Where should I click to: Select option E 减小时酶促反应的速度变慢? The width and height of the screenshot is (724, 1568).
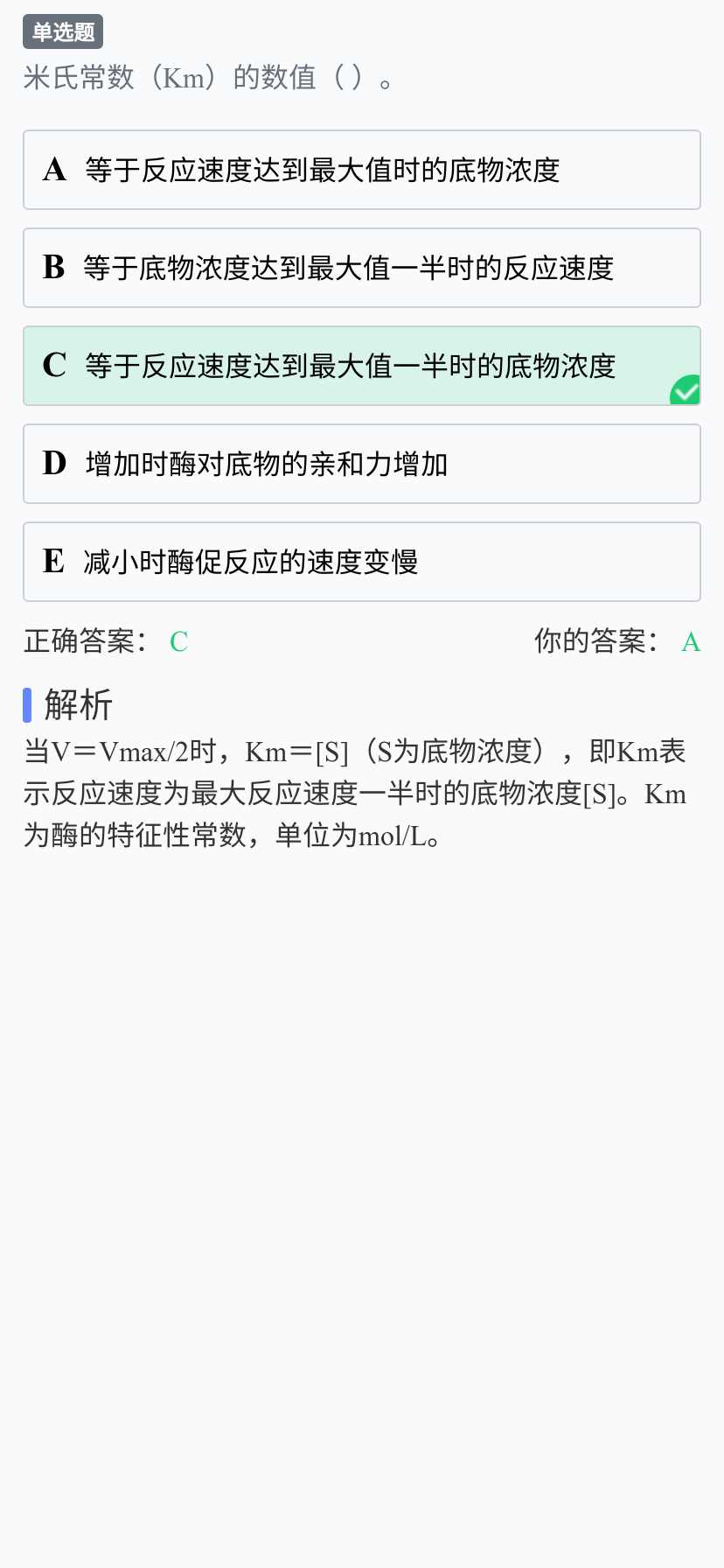pyautogui.click(x=361, y=562)
